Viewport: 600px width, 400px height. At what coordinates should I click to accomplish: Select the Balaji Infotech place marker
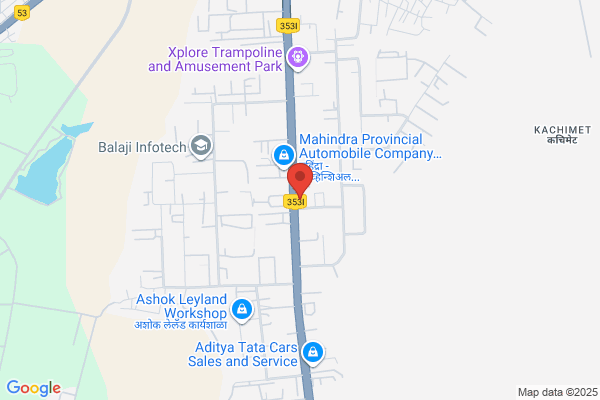coord(201,147)
